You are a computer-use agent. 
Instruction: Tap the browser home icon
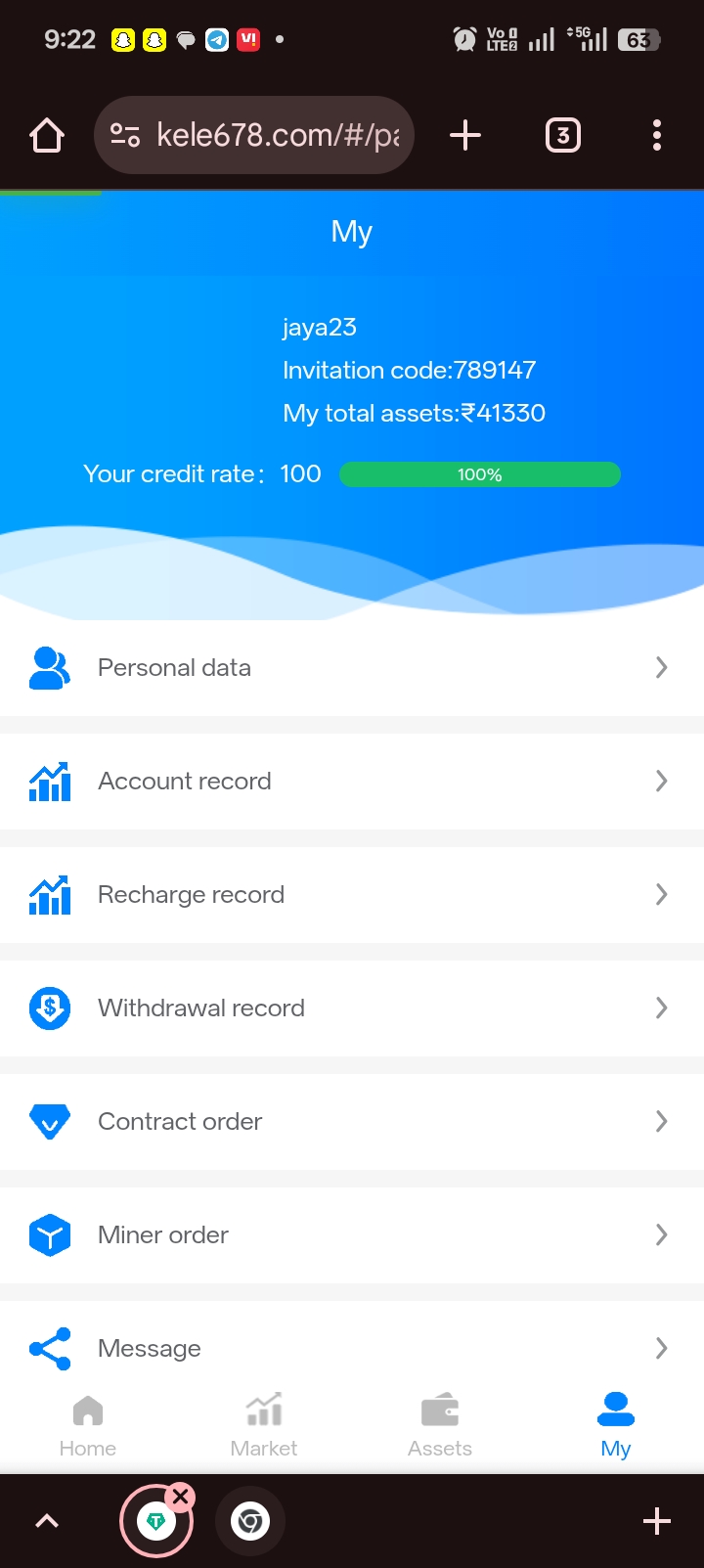[47, 135]
